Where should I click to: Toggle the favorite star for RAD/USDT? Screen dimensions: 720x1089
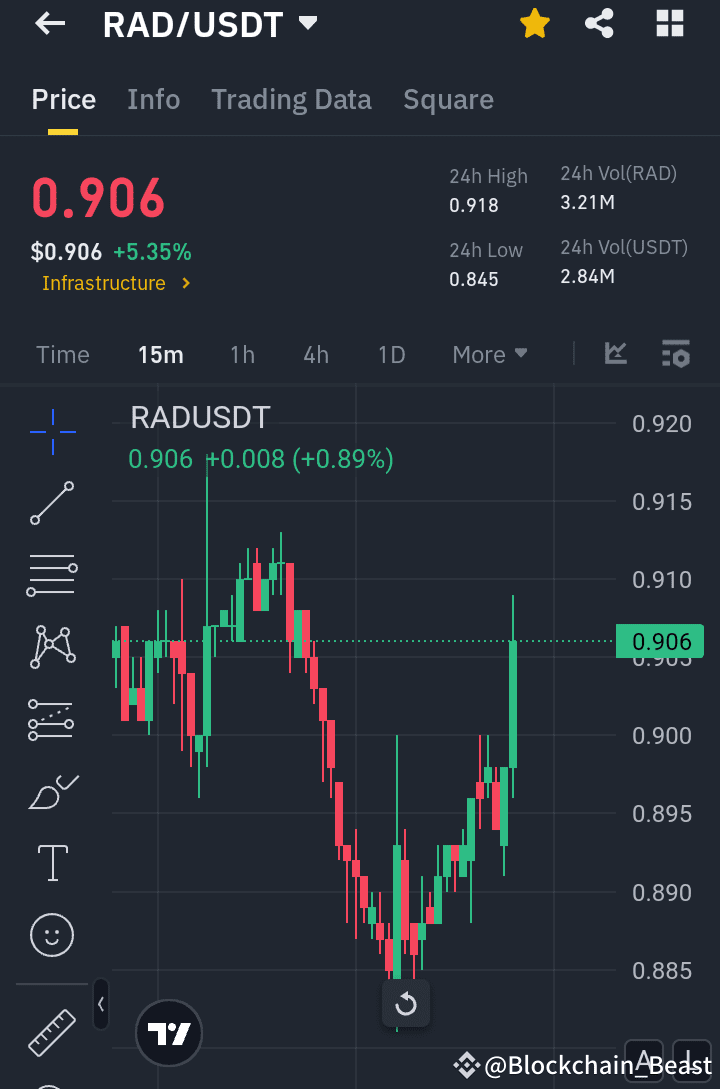tap(534, 23)
